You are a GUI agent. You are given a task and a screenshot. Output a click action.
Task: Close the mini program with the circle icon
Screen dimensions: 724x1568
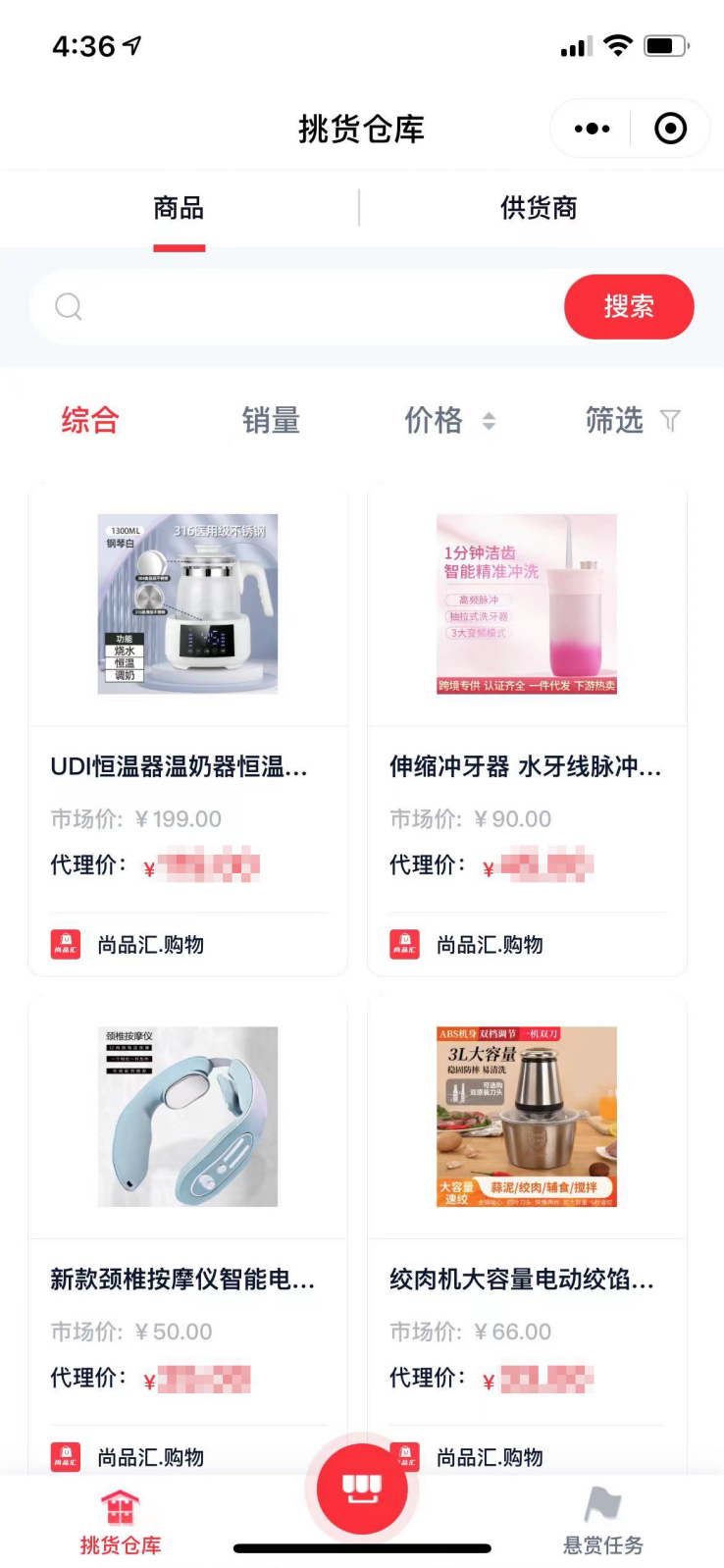click(x=670, y=129)
